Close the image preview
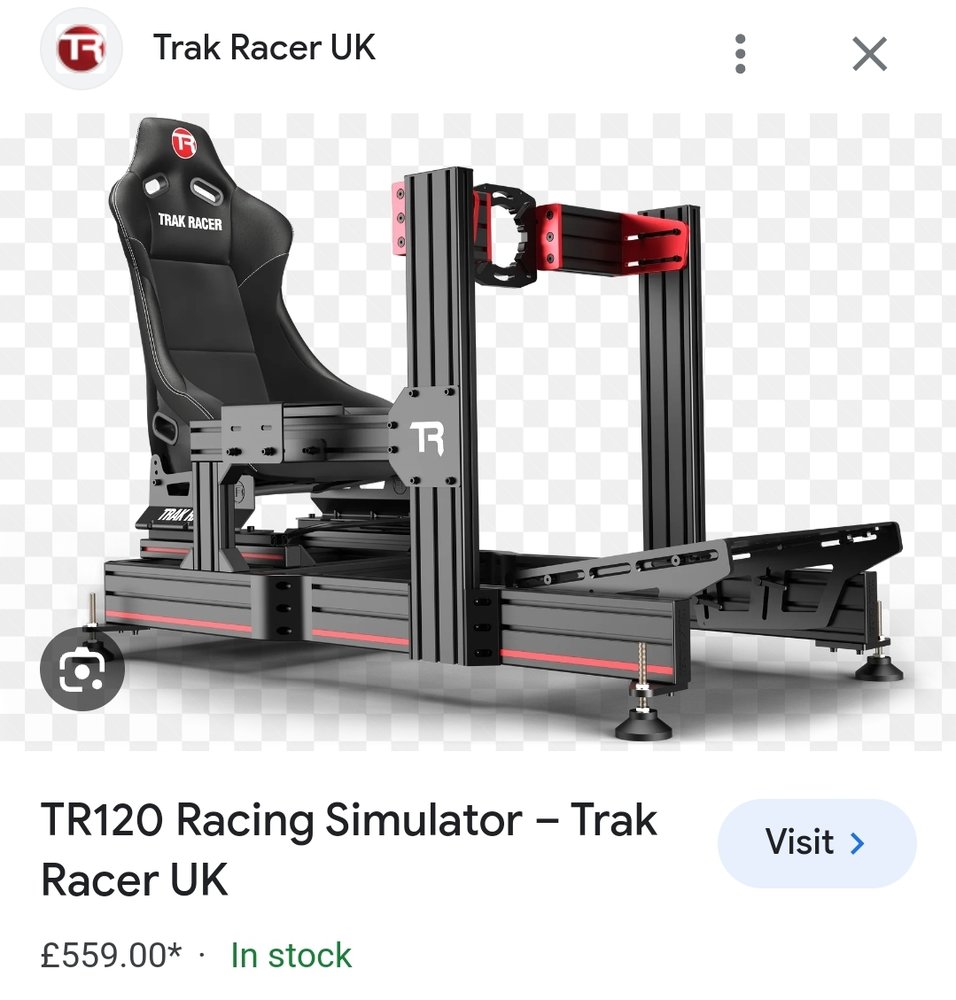The height and width of the screenshot is (1000, 956). coord(869,54)
